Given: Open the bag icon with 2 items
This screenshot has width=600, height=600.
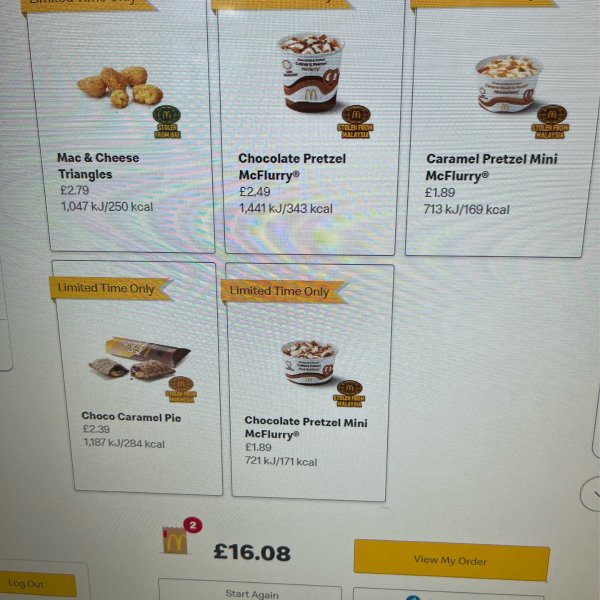Looking at the screenshot, I should 176,542.
